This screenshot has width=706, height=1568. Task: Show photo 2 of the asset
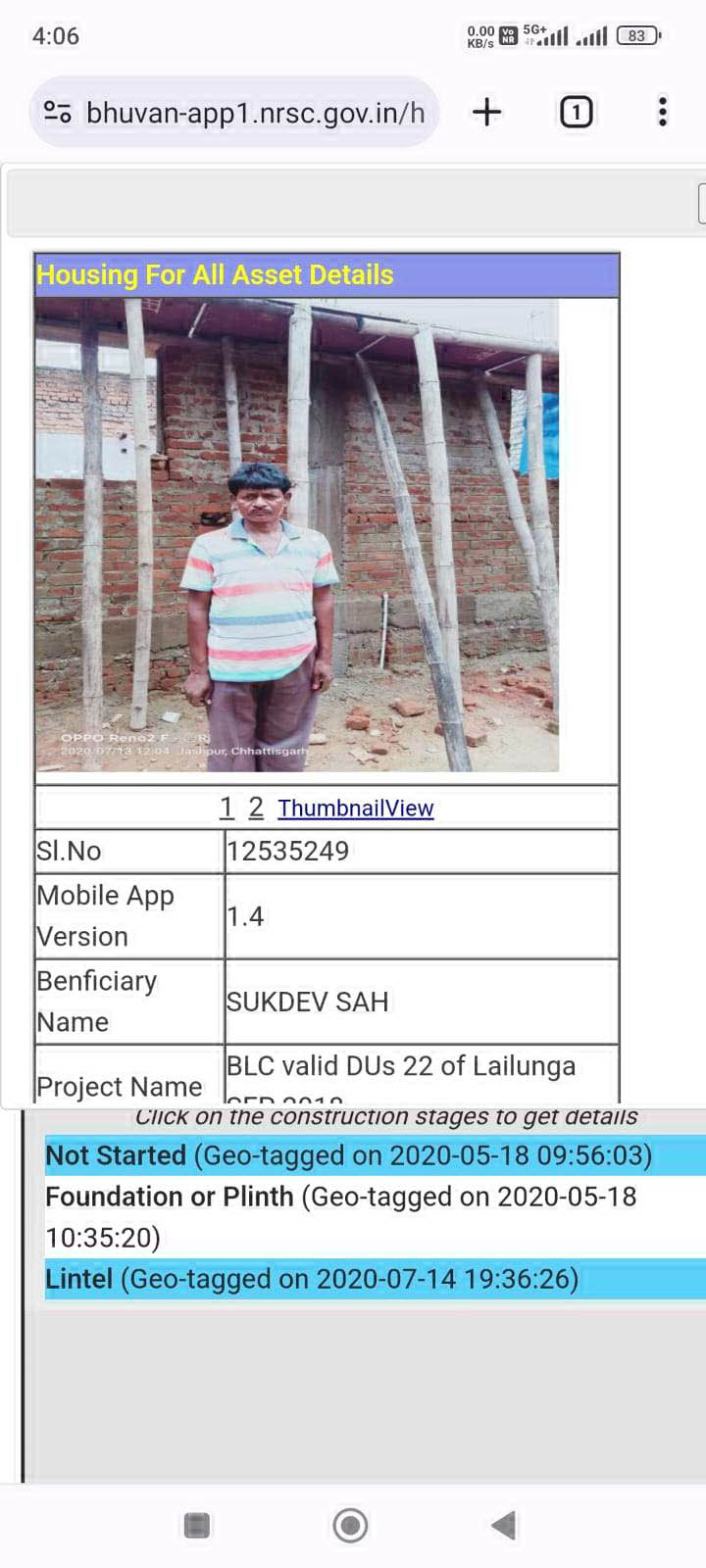click(x=256, y=808)
